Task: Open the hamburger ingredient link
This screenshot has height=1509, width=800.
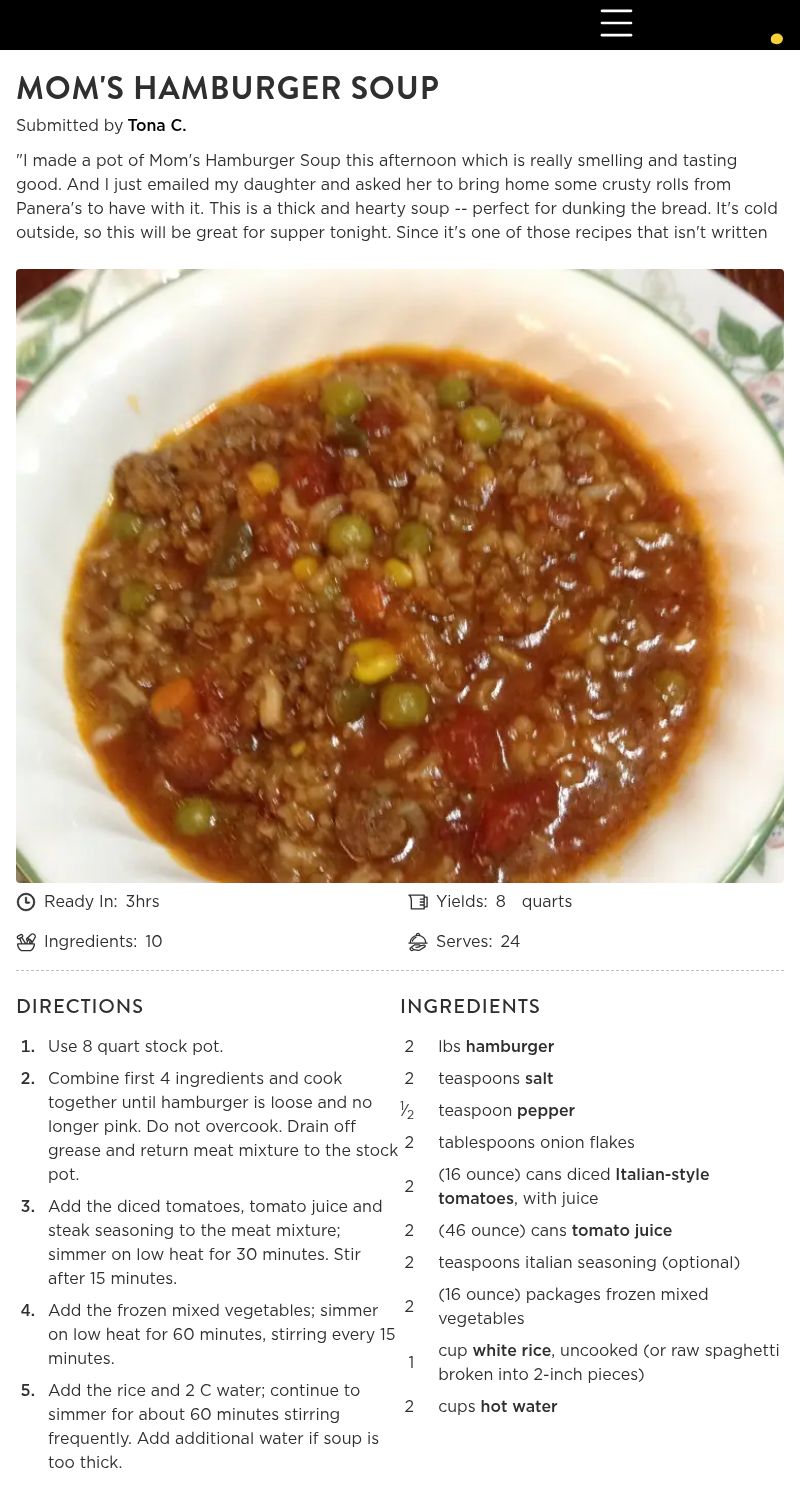Action: coord(509,1047)
